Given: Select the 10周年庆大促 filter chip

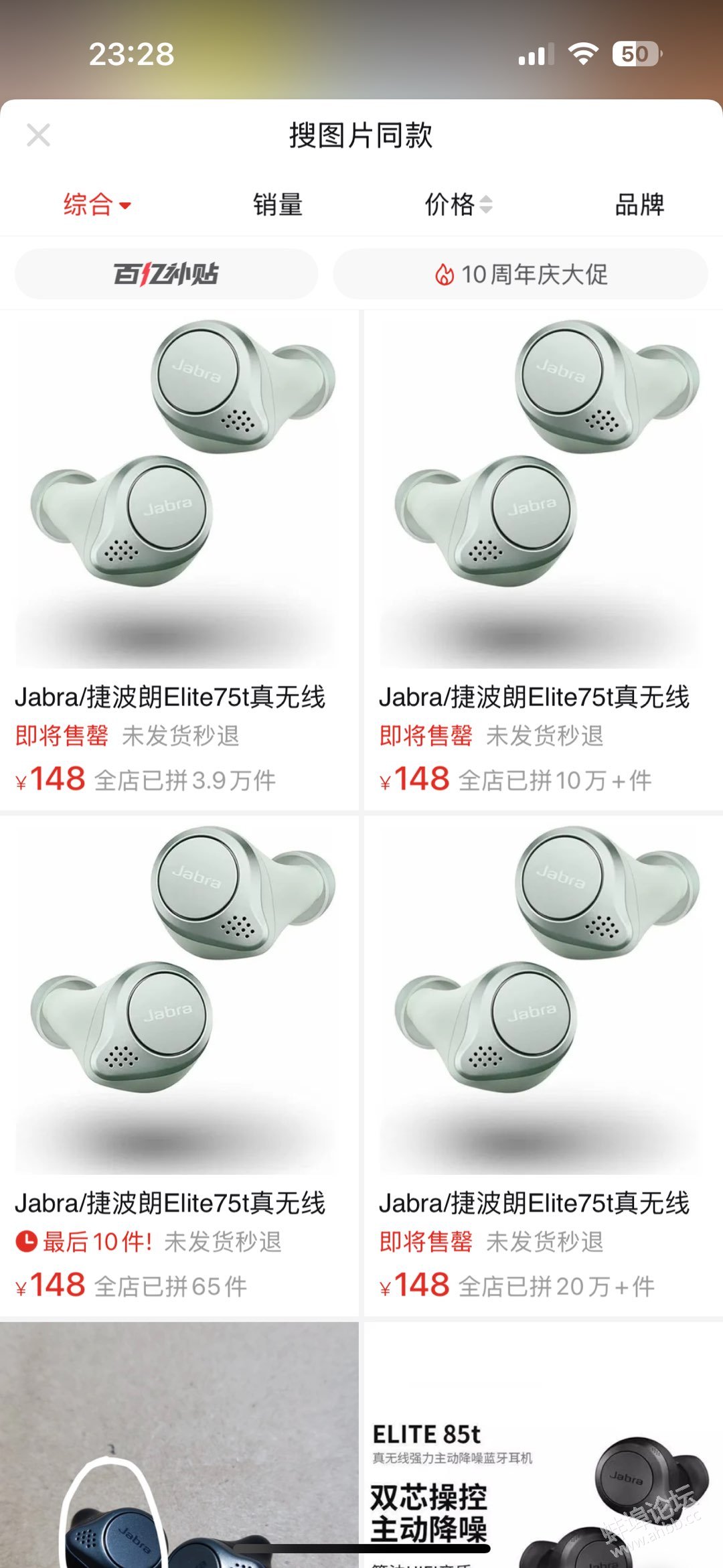Looking at the screenshot, I should point(521,274).
